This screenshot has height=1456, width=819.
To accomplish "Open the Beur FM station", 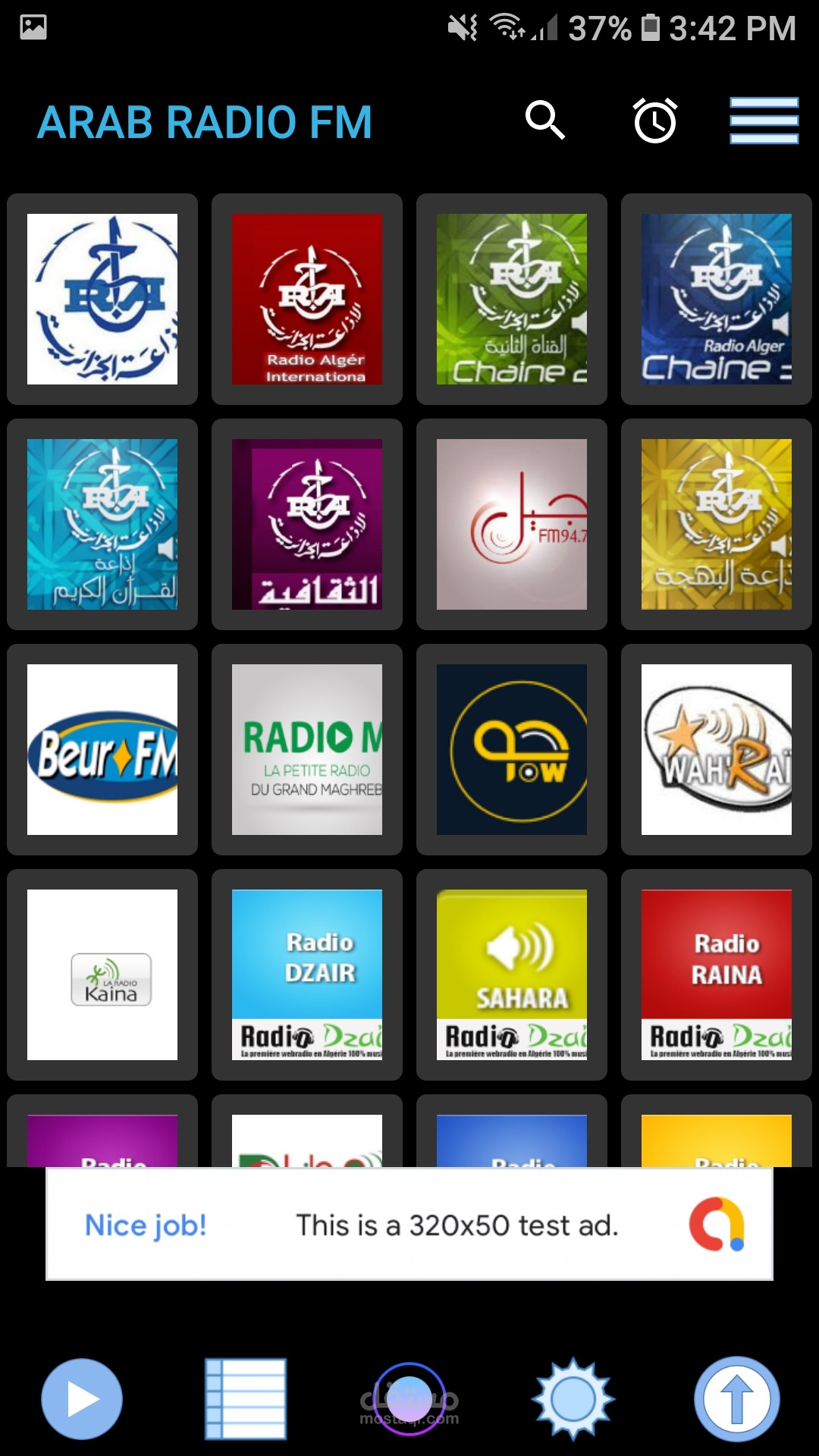I will [102, 749].
